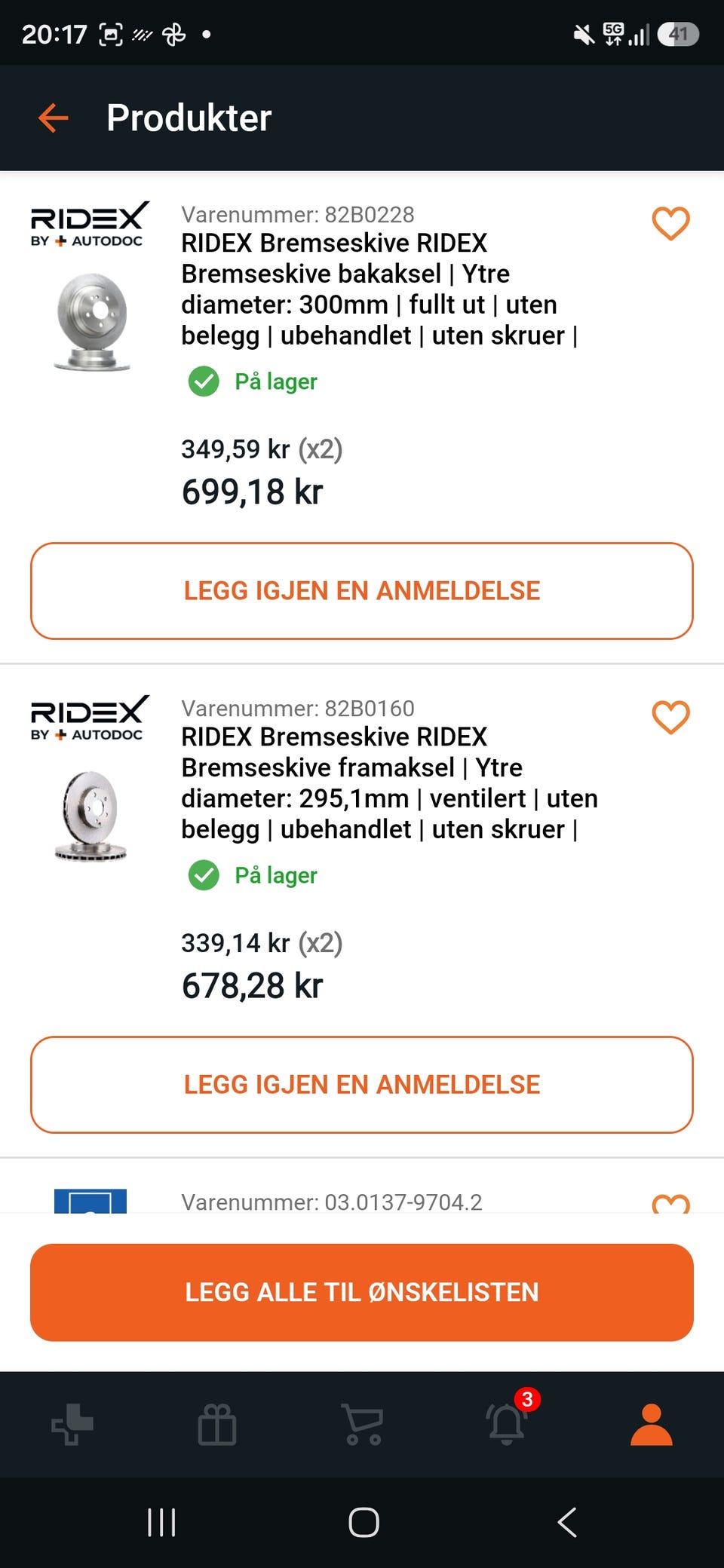Open the profile tab

pyautogui.click(x=652, y=1424)
